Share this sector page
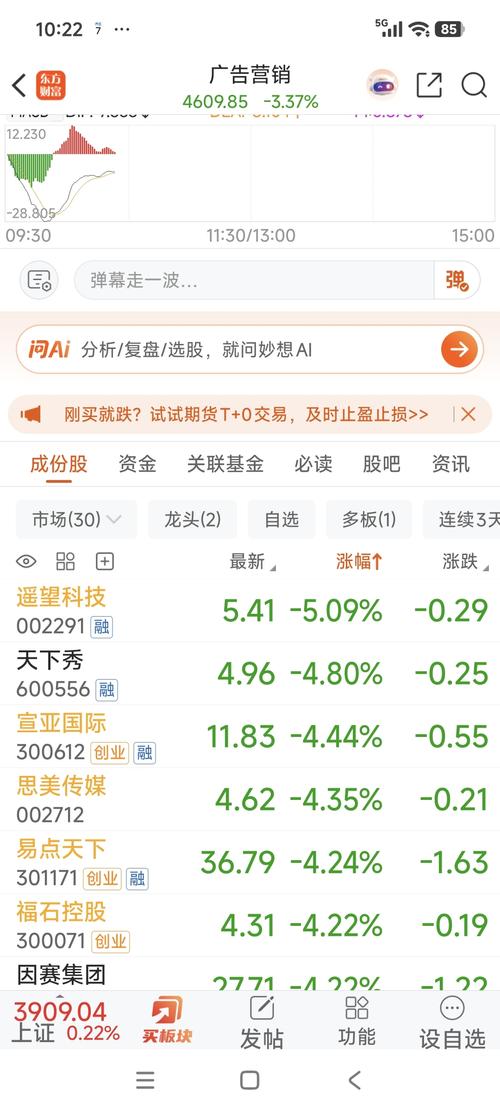The height and width of the screenshot is (1111, 500). [428, 85]
